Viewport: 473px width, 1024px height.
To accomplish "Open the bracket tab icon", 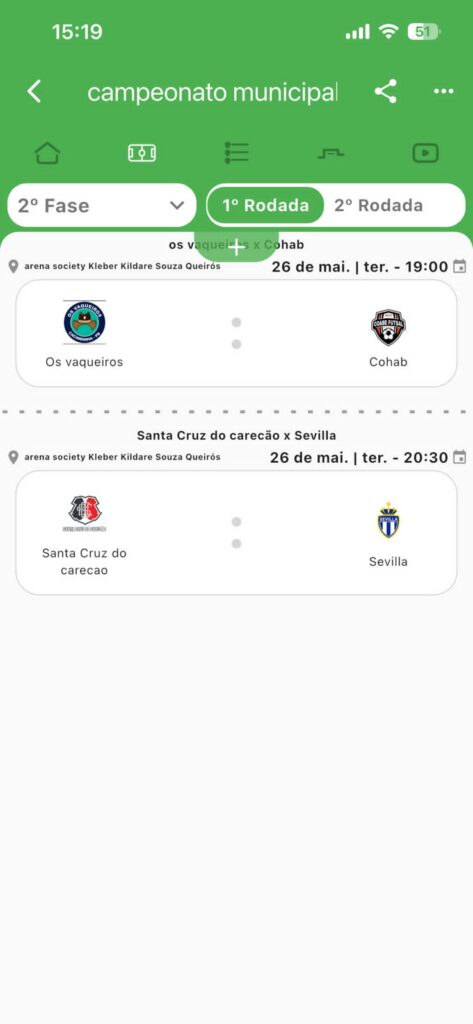I will coord(331,153).
